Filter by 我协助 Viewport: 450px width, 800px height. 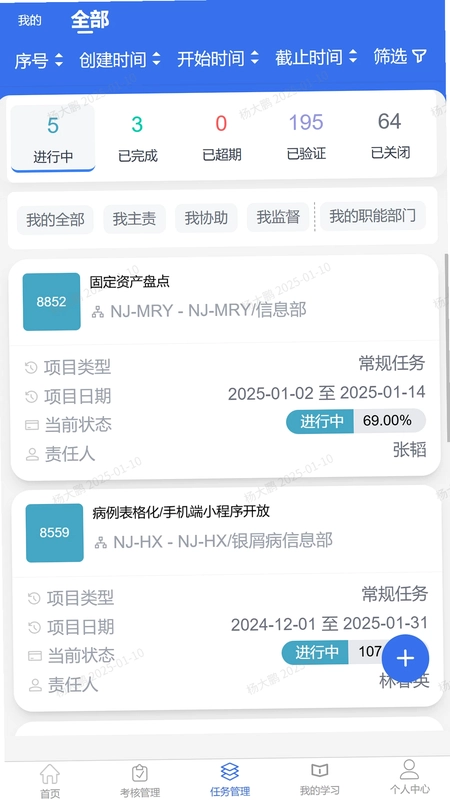tap(206, 218)
